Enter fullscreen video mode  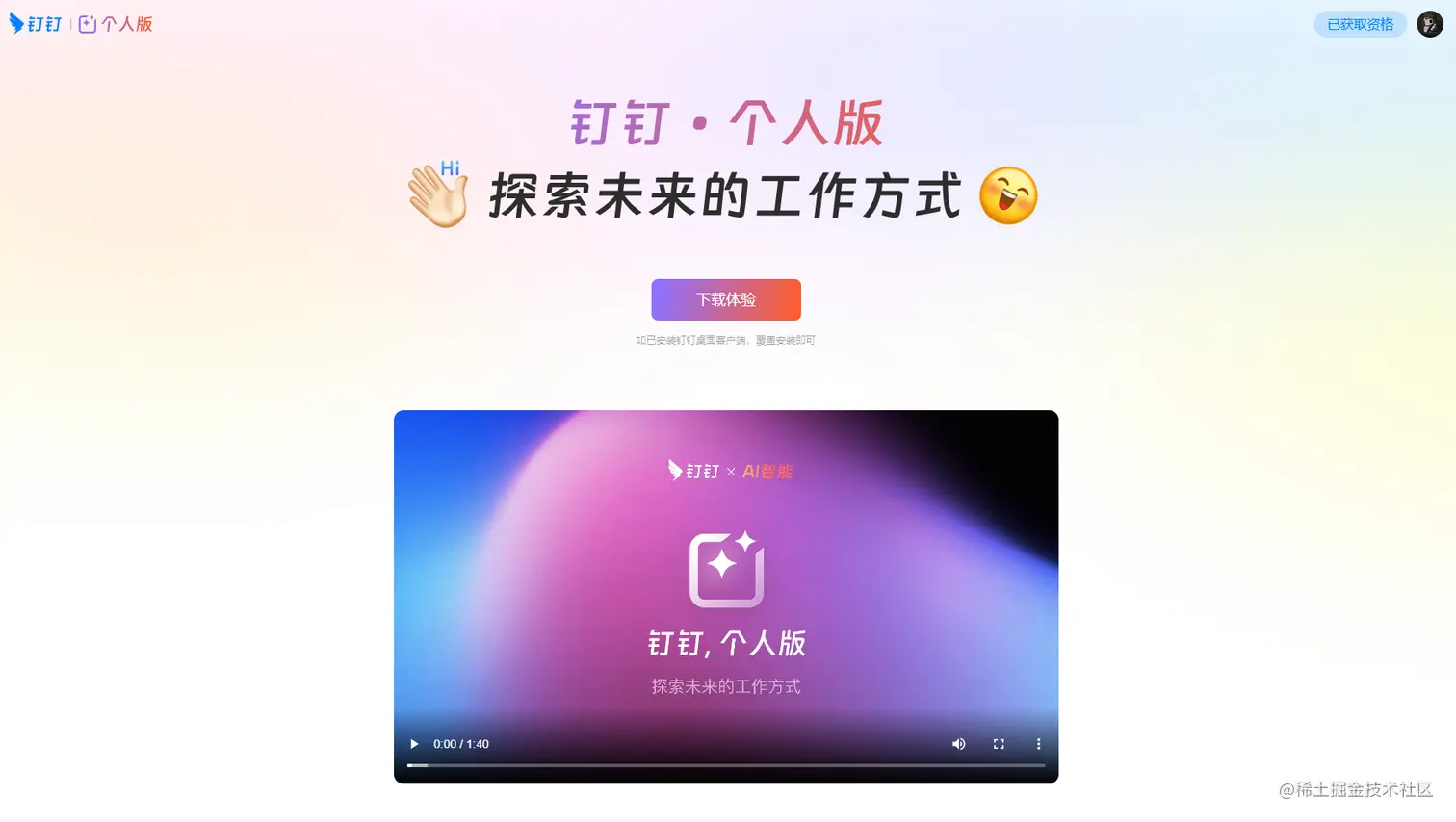click(999, 744)
